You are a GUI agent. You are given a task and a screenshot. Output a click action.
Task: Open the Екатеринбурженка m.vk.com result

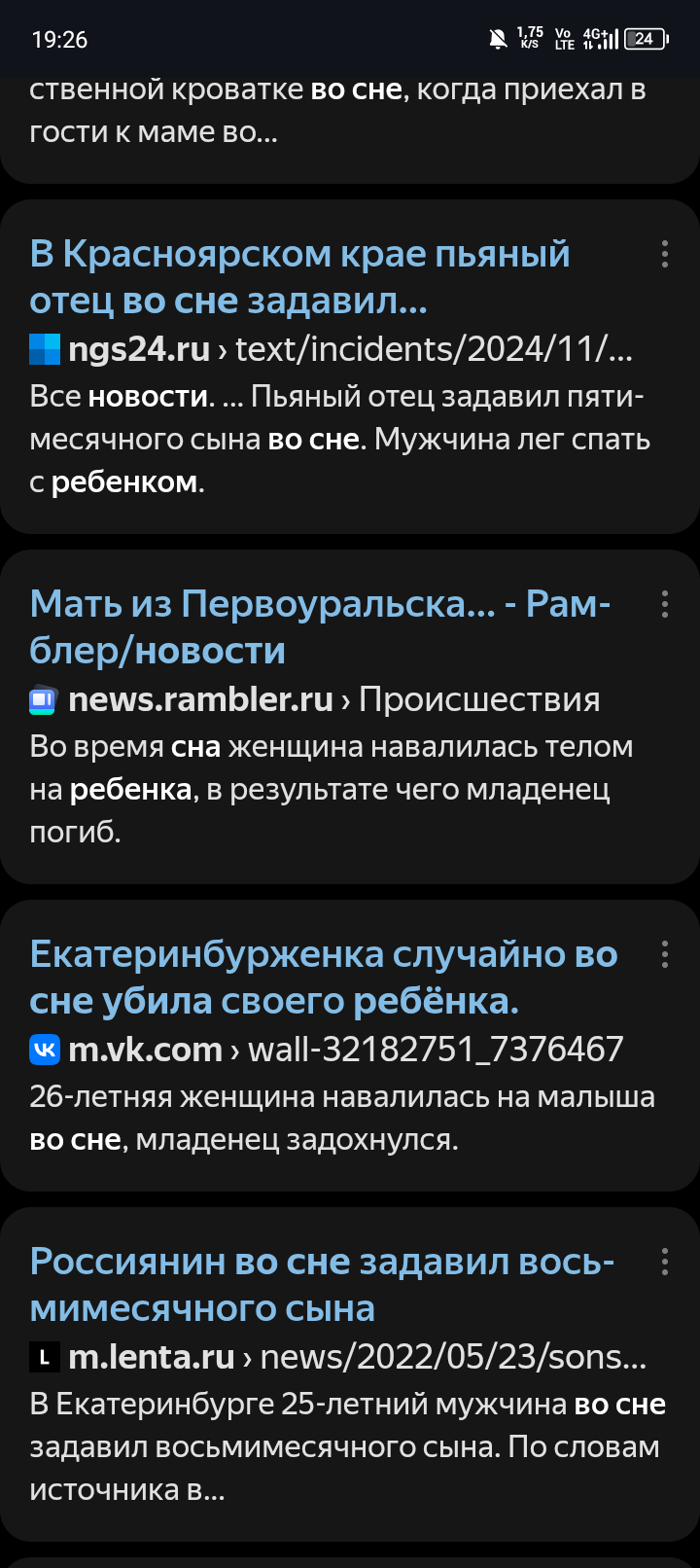click(x=324, y=978)
